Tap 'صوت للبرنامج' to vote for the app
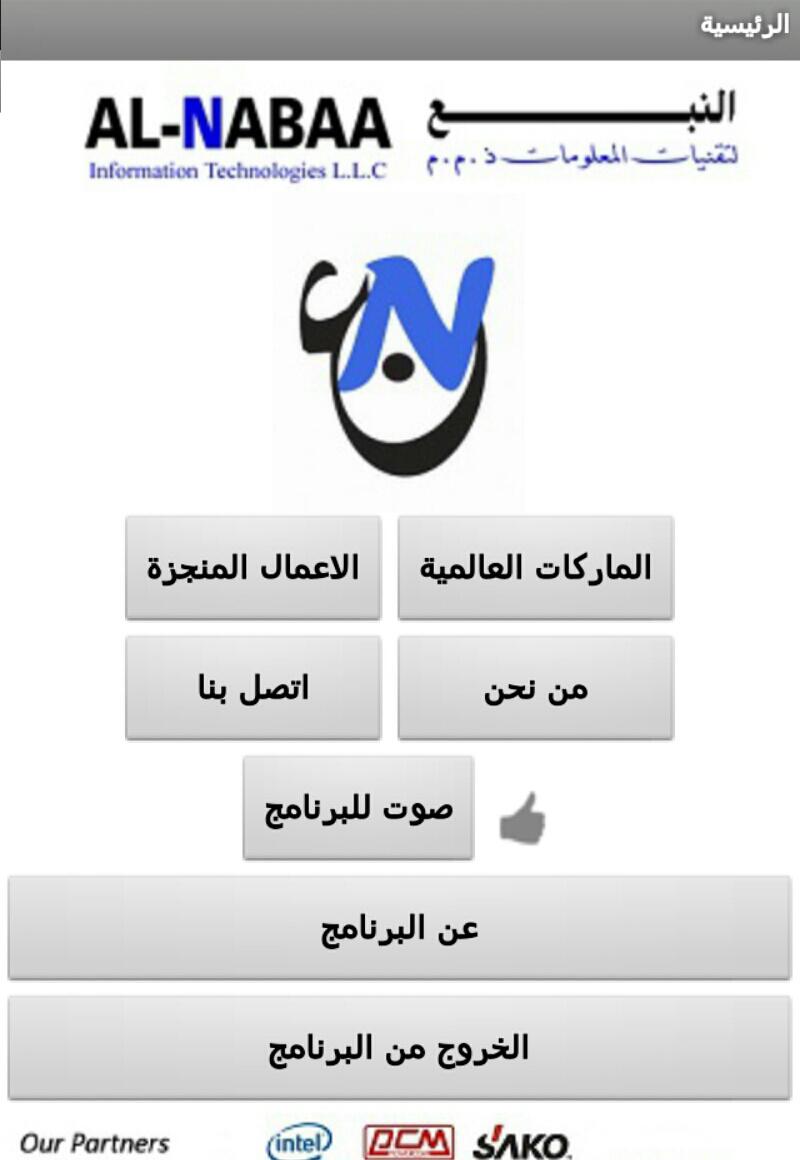The height and width of the screenshot is (1160, 800). (x=360, y=808)
